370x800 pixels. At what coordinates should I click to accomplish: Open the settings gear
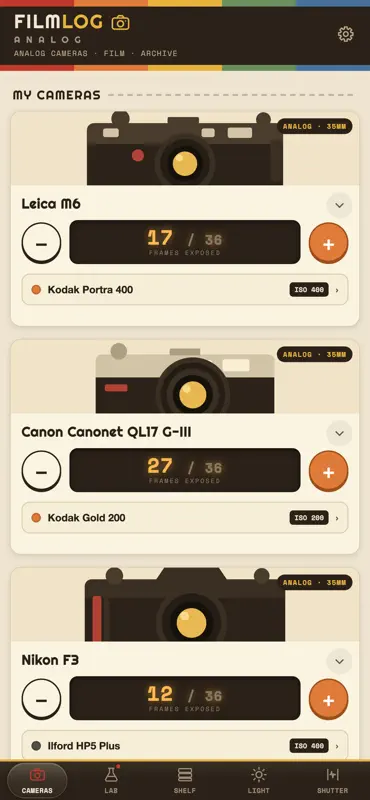346,34
